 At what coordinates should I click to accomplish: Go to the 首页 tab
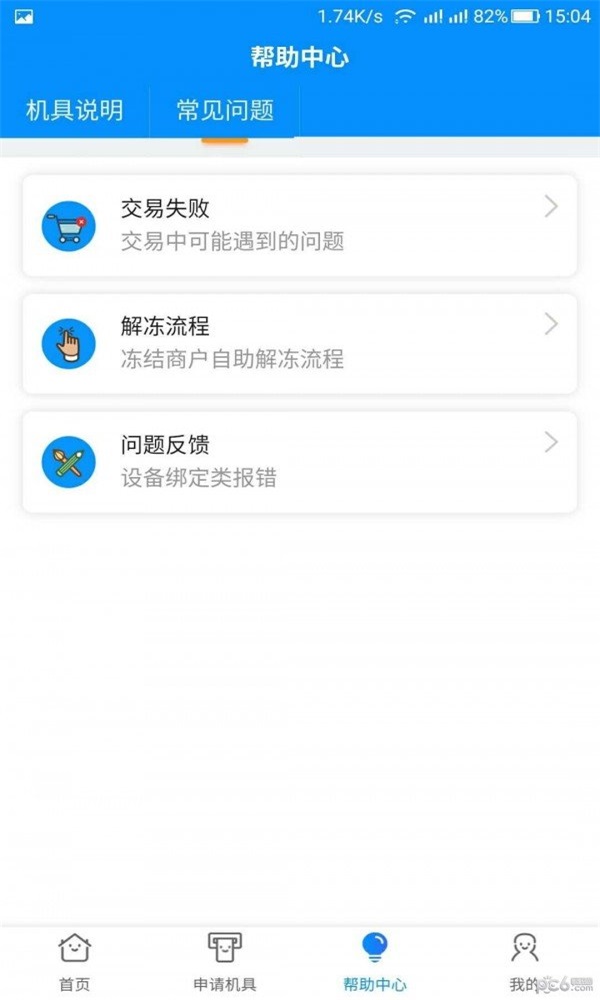pos(74,961)
